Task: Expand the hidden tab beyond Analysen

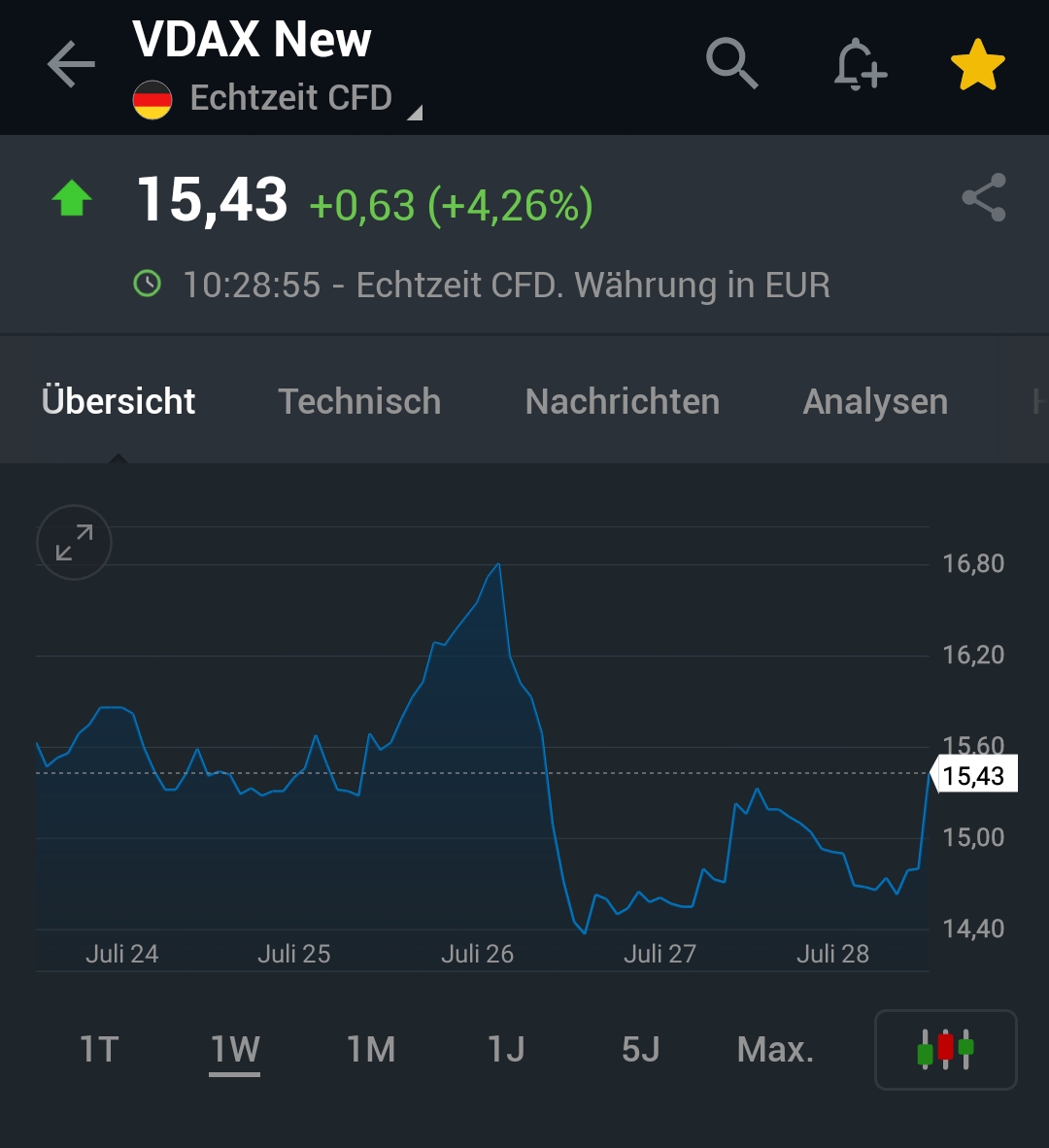Action: click(1038, 401)
